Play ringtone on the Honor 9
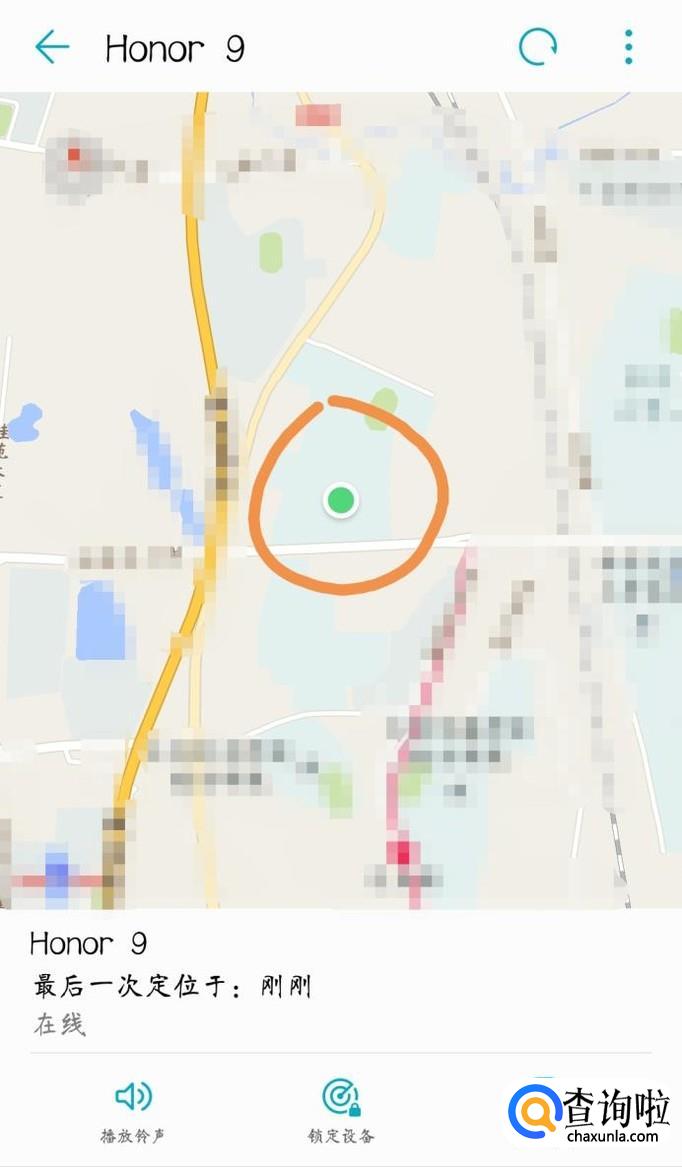The image size is (682, 1167). 133,1109
